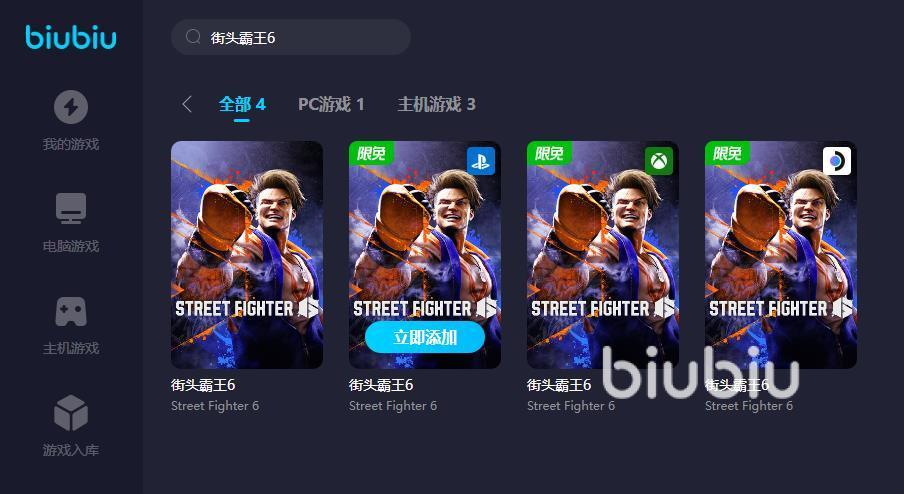Tap the 街头霸王6 search box
The height and width of the screenshot is (494, 904).
[x=300, y=37]
